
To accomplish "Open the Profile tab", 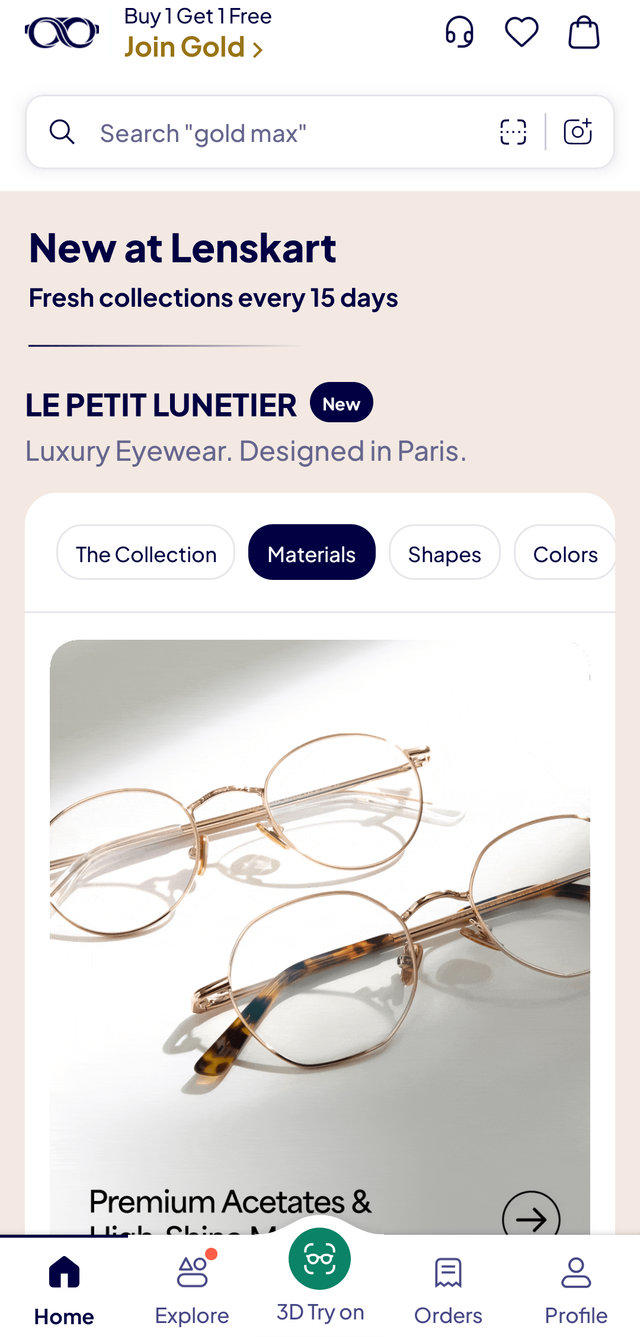I will [576, 1289].
